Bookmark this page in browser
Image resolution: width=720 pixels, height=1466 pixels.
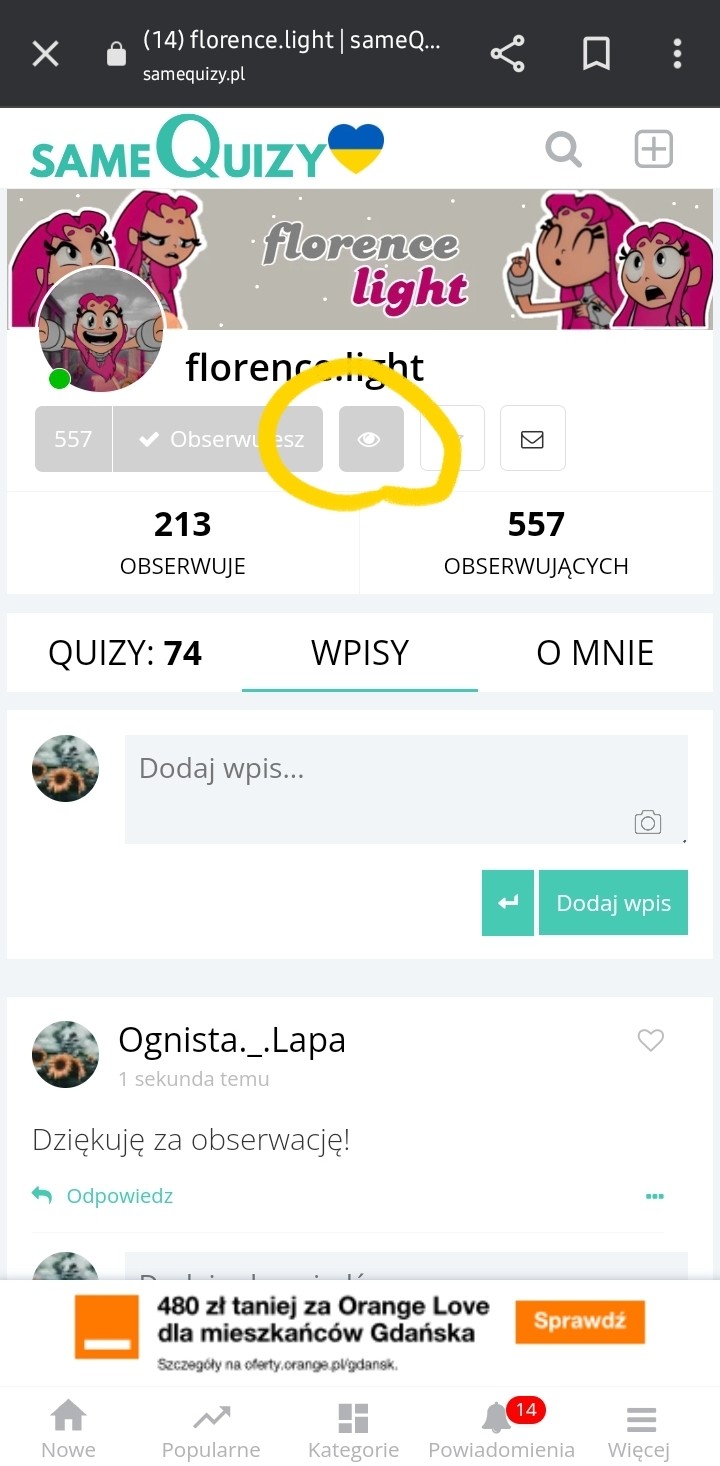click(596, 53)
